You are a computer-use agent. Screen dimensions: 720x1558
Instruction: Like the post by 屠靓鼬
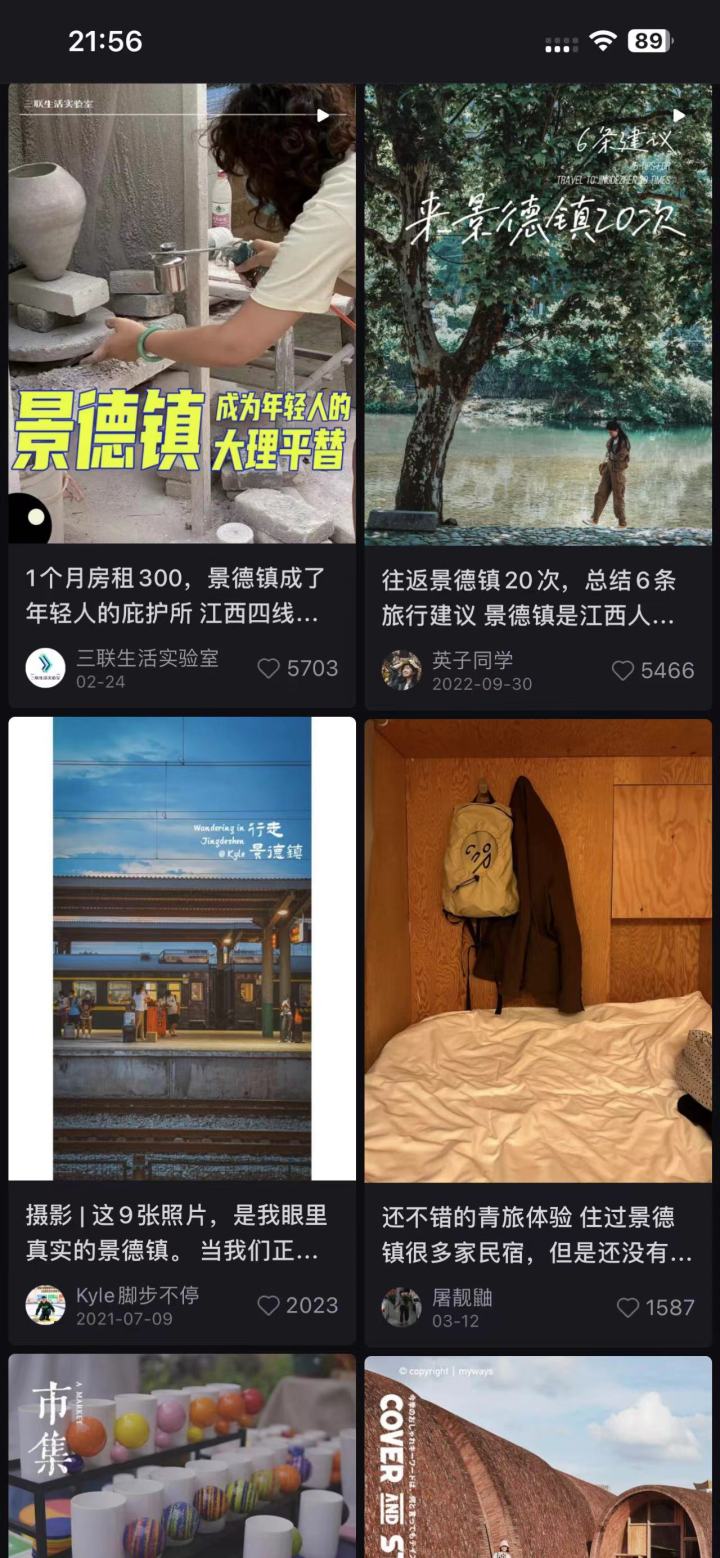tap(628, 1307)
